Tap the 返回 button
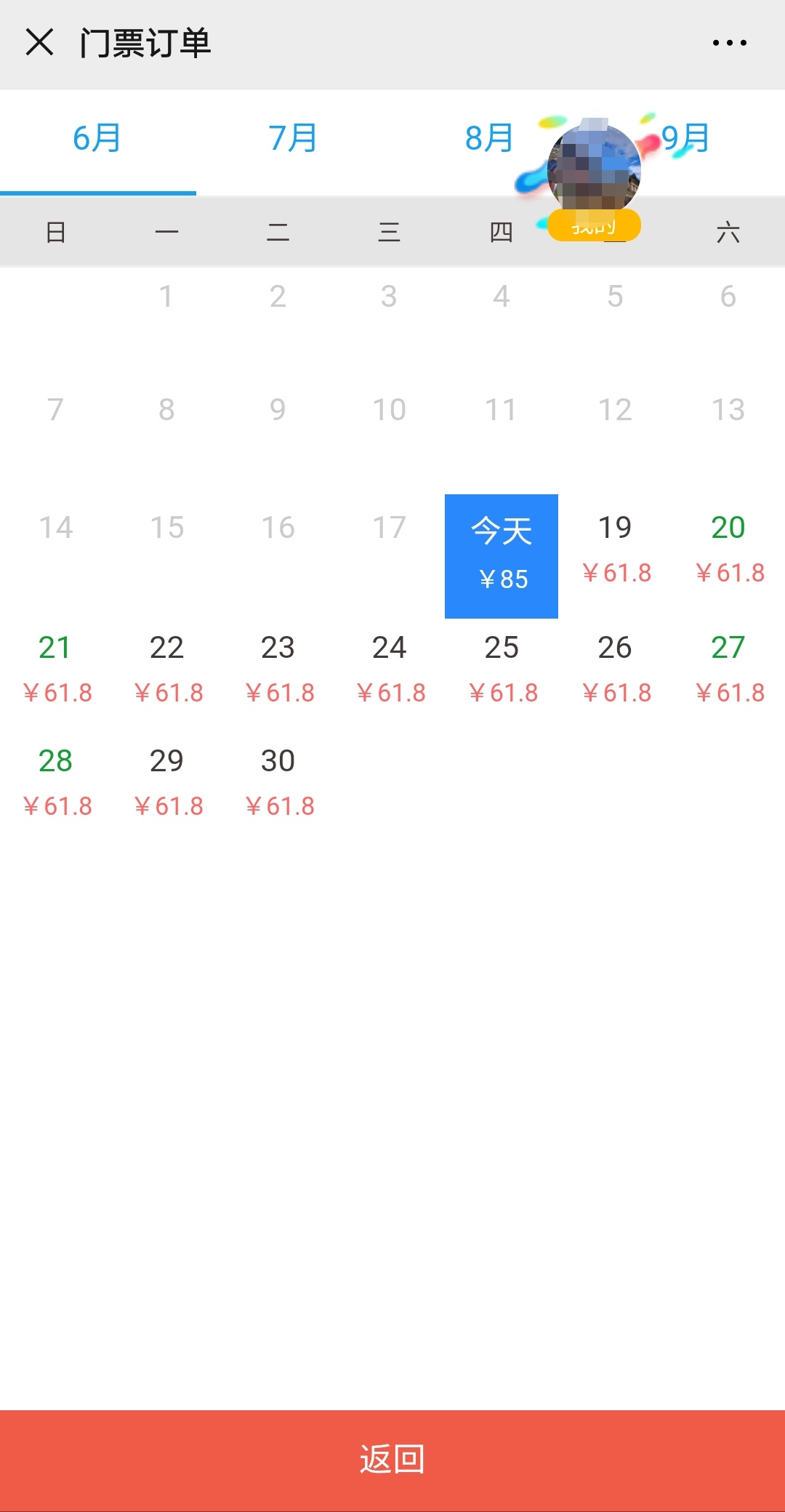This screenshot has width=785, height=1512. [x=392, y=1460]
